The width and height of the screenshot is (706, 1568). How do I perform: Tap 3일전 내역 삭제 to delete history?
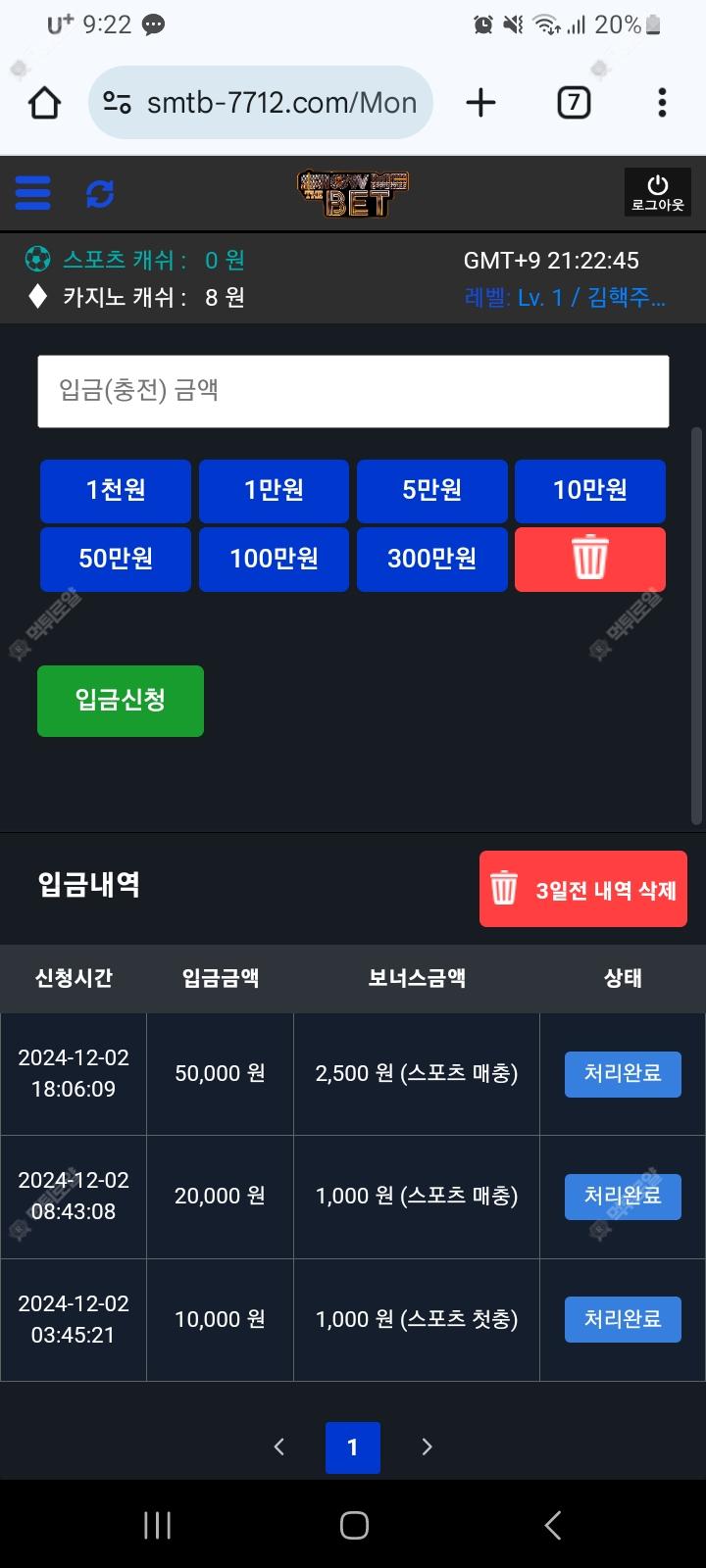(583, 890)
